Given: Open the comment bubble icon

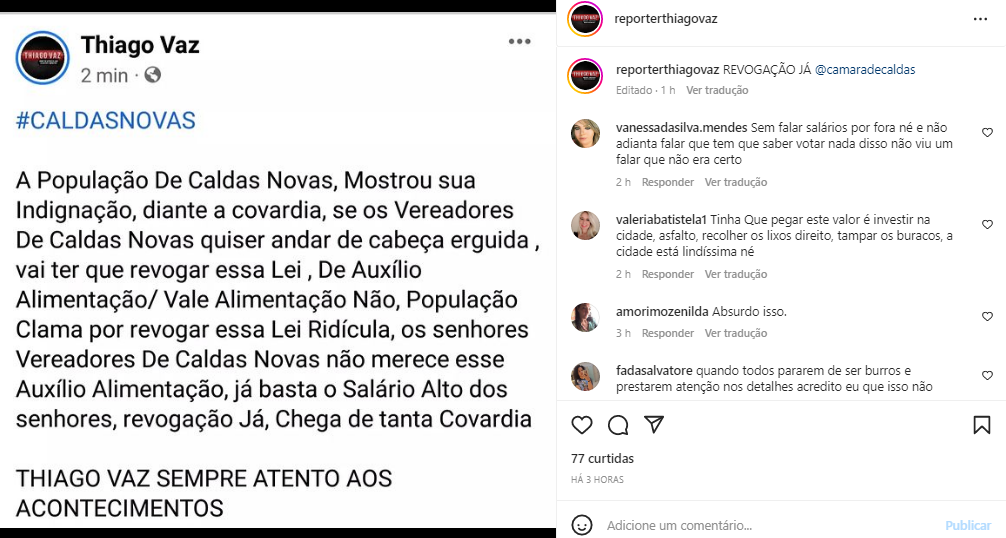Looking at the screenshot, I should click(618, 425).
